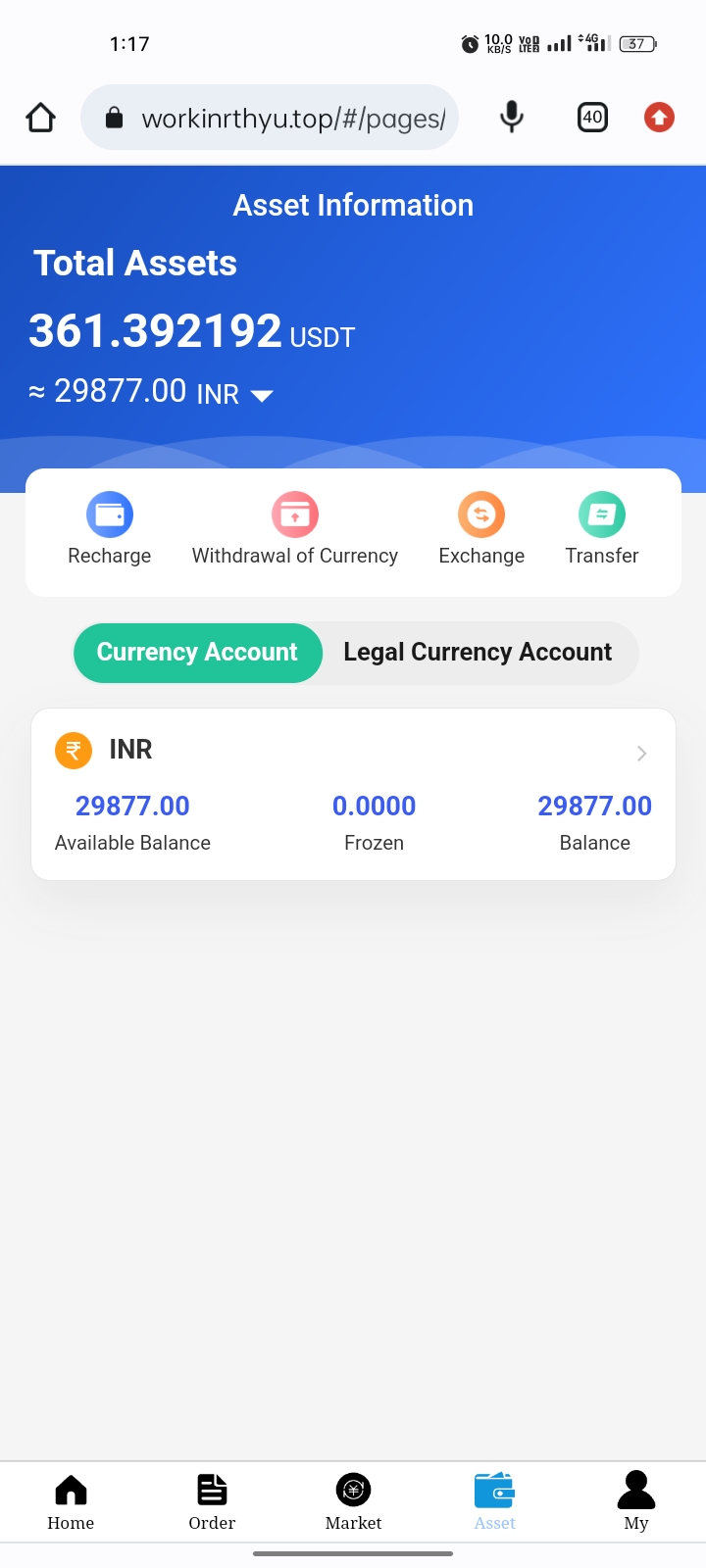Go to the Home tab

click(71, 1502)
